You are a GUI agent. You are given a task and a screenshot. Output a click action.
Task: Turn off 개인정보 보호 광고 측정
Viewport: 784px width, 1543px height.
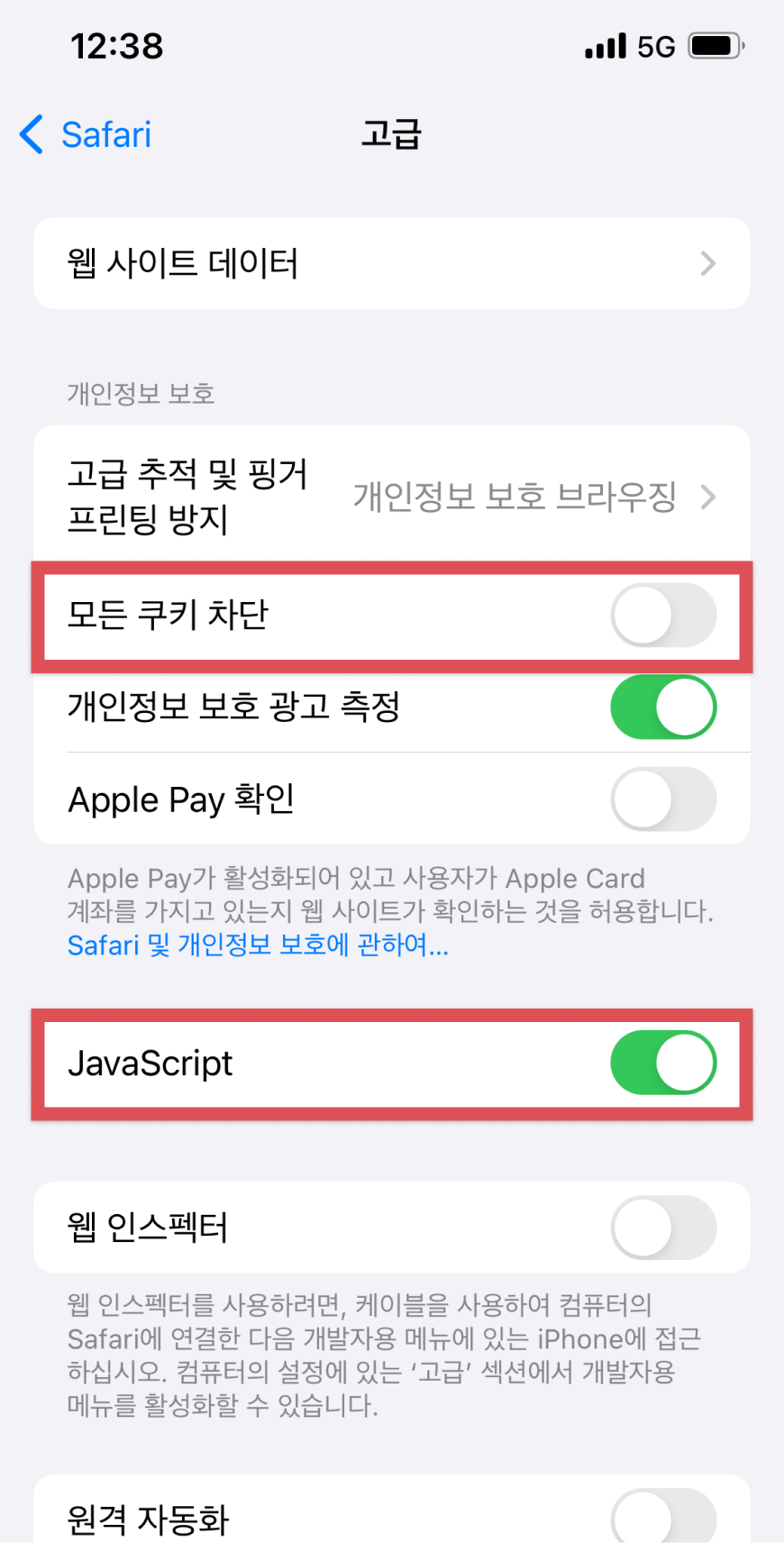[663, 708]
